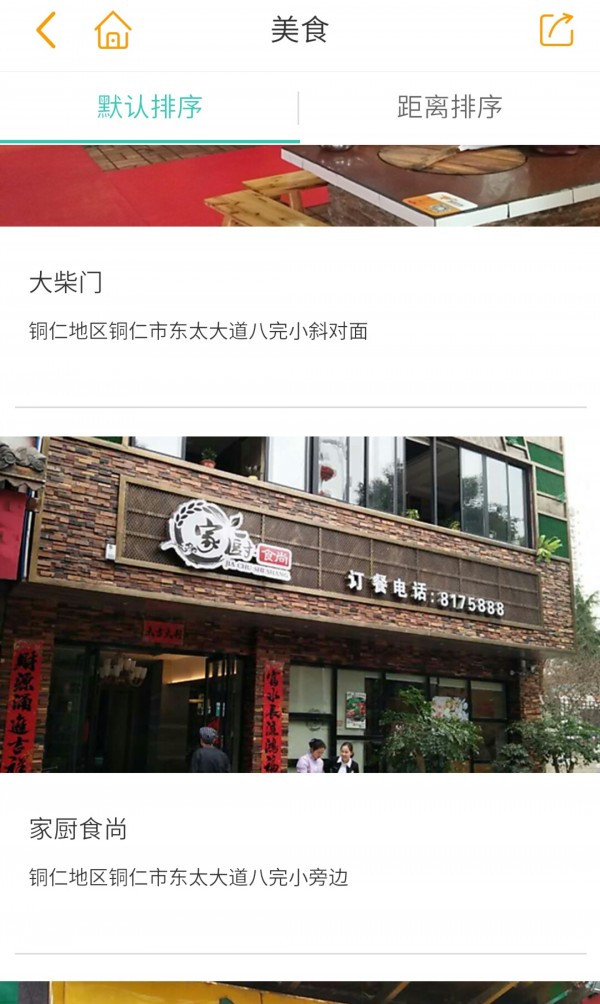The width and height of the screenshot is (600, 1004).
Task: Switch to 默认排序 tab
Action: point(150,107)
